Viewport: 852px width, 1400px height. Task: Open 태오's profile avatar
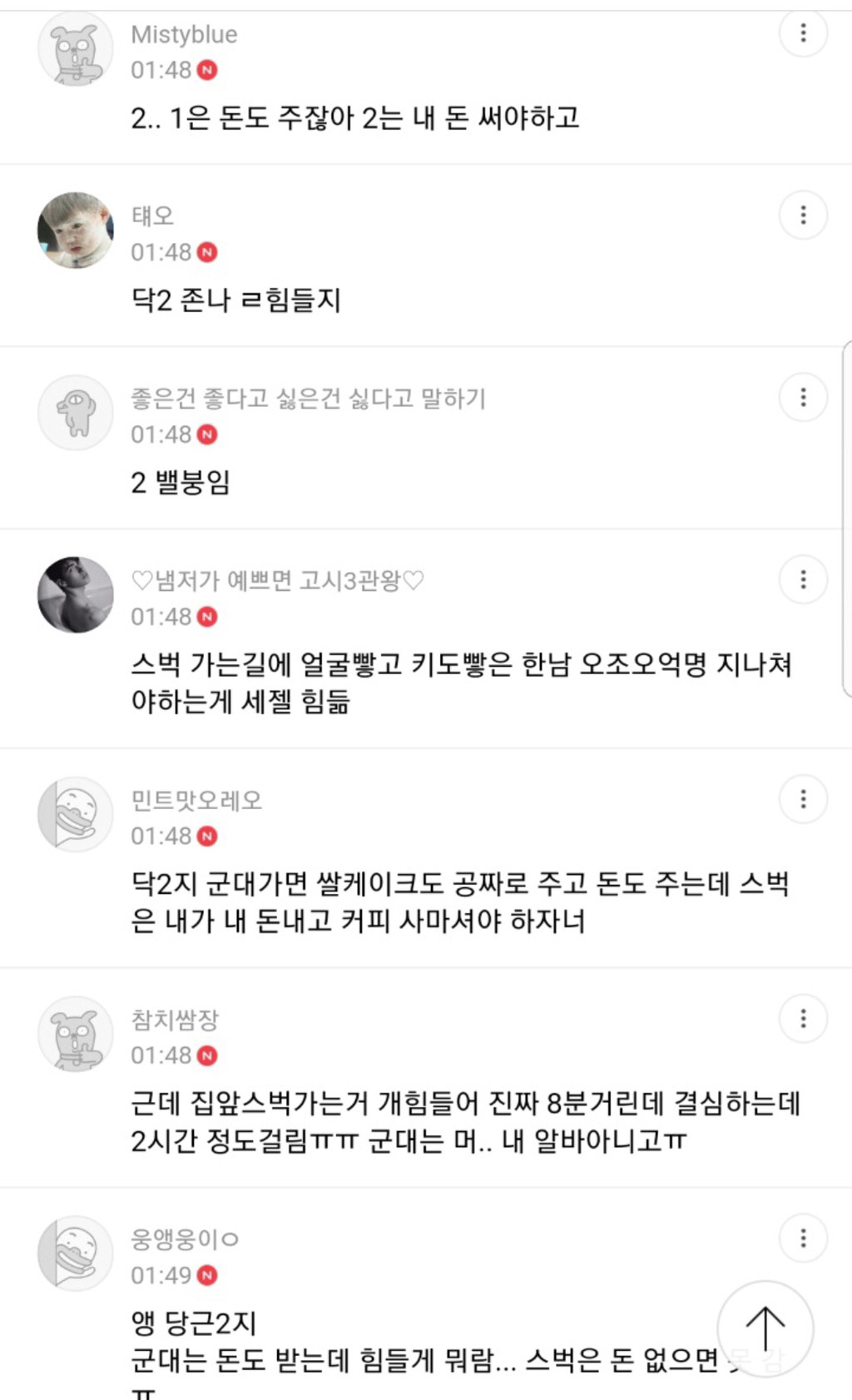click(76, 231)
